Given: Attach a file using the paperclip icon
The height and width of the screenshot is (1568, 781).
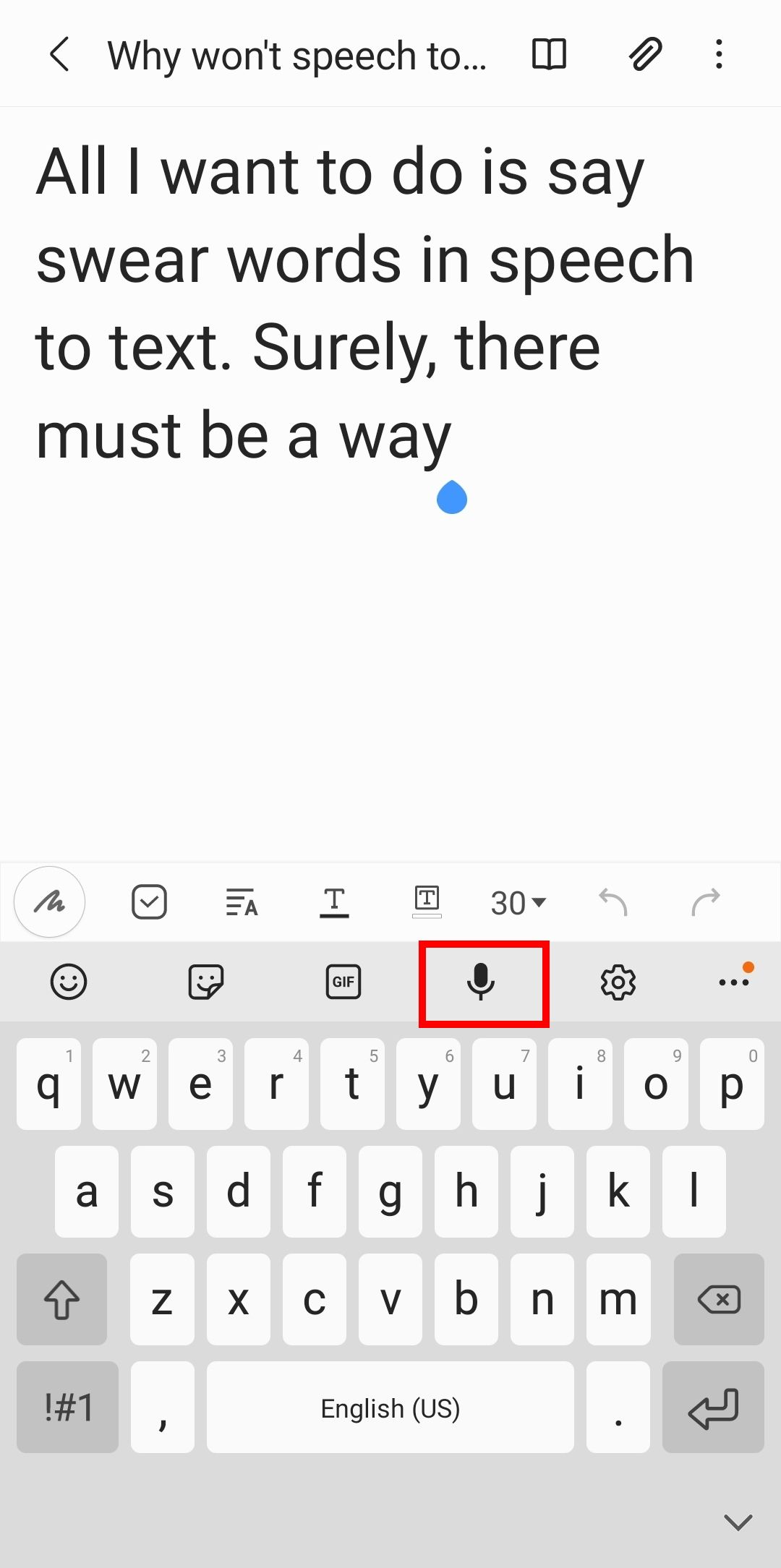Looking at the screenshot, I should click(x=644, y=54).
